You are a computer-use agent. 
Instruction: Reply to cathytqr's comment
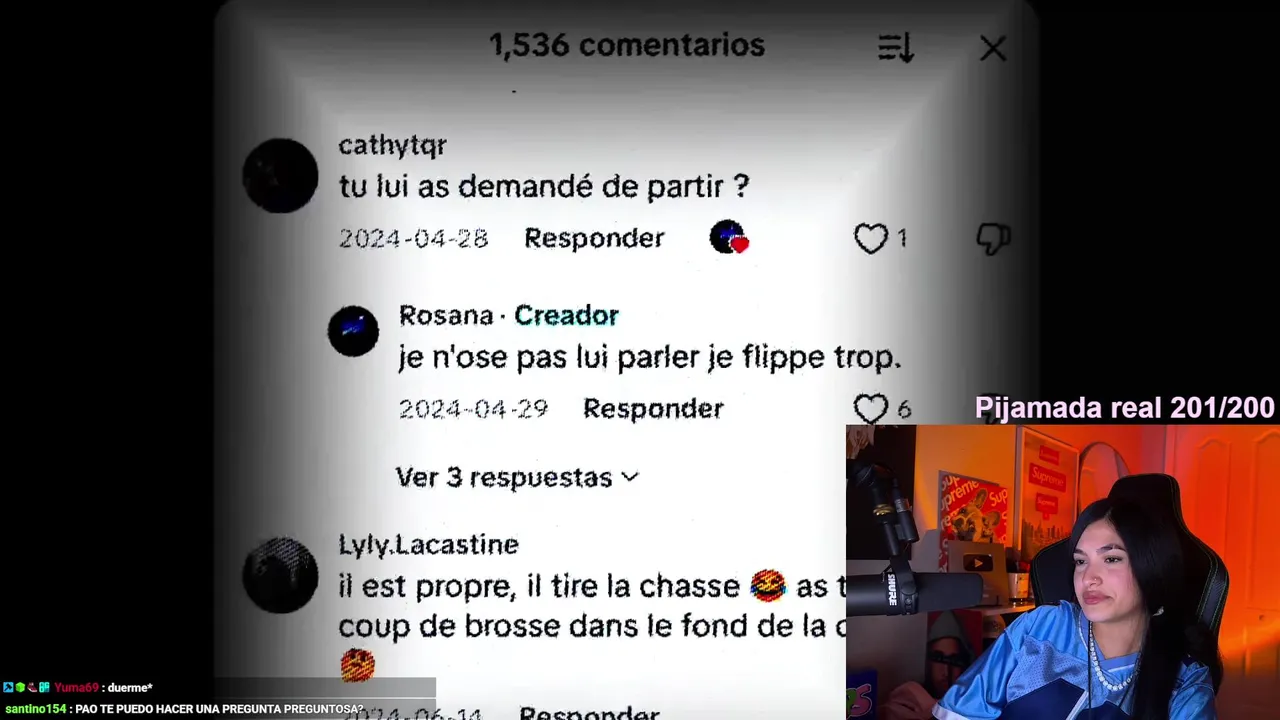[x=594, y=238]
